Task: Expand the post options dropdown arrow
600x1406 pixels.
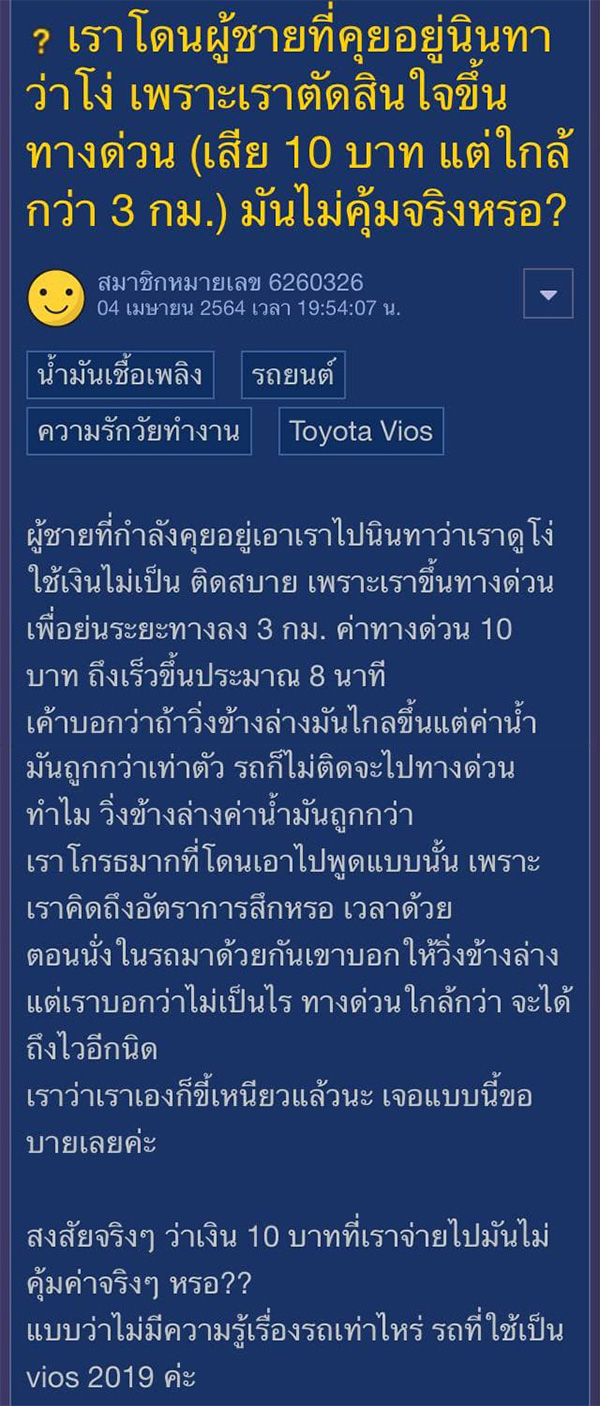Action: (548, 293)
